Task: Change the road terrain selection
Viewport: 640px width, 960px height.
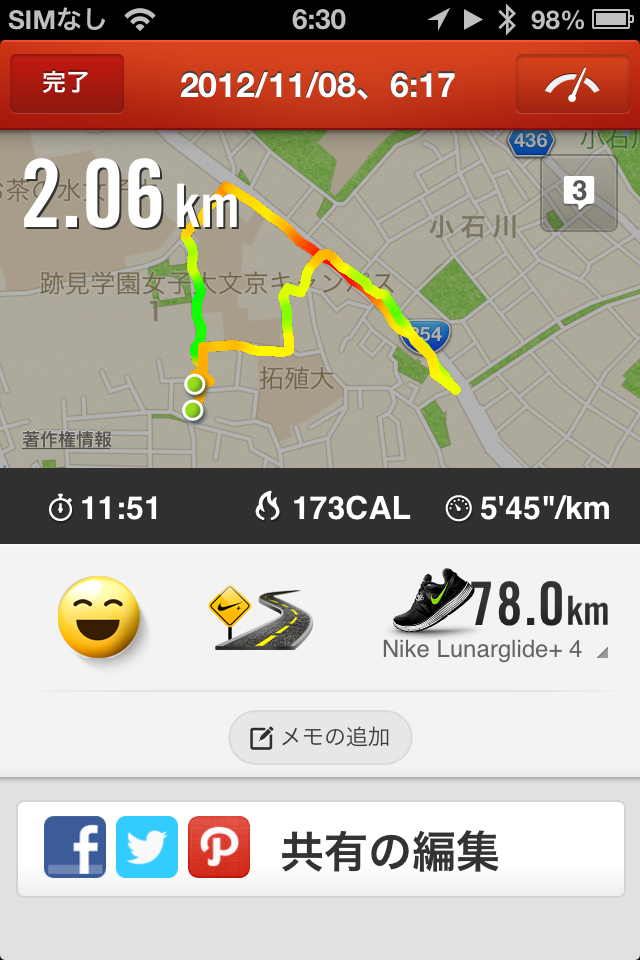Action: click(x=259, y=618)
